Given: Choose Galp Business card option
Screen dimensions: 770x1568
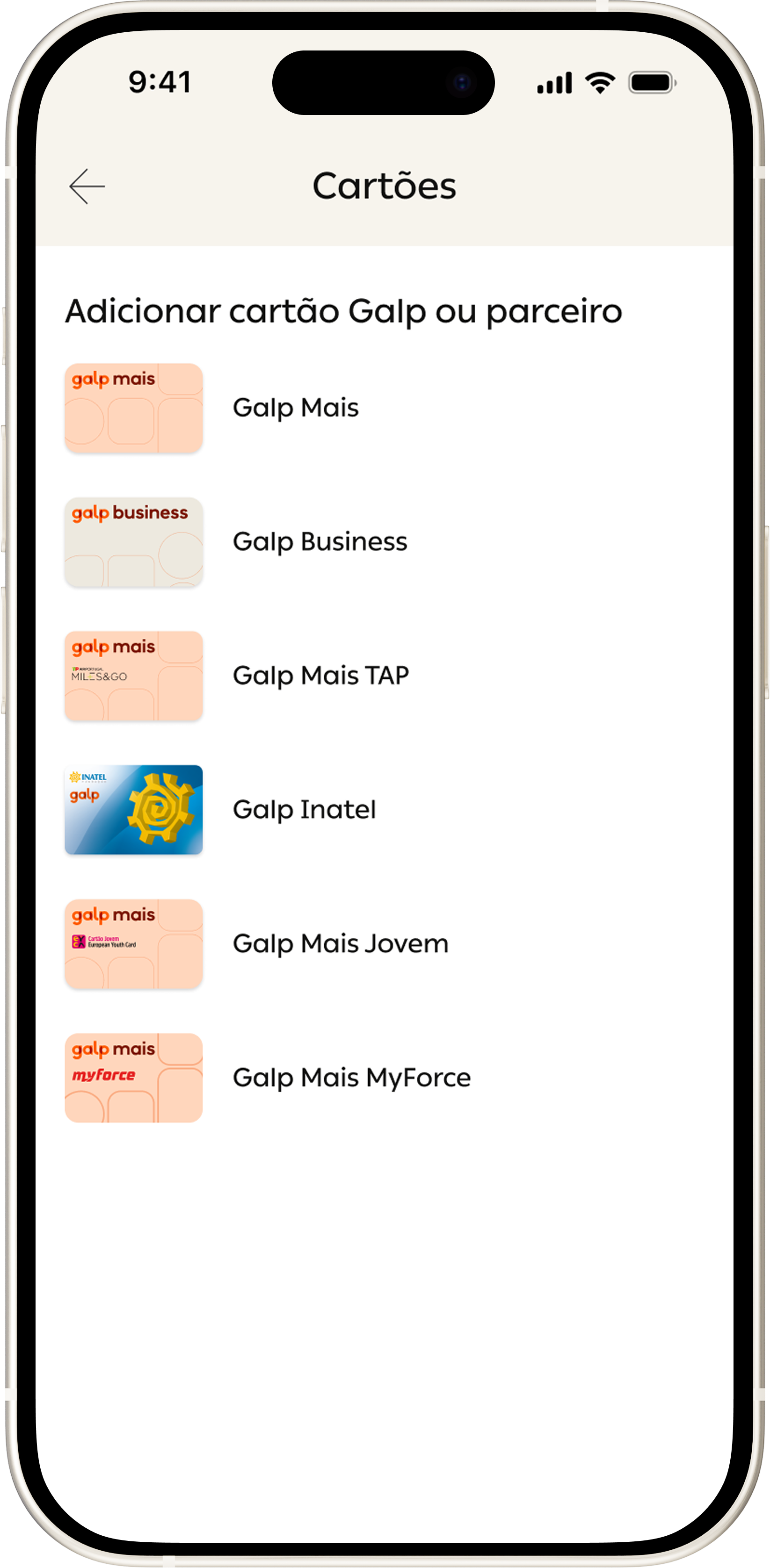Looking at the screenshot, I should pos(319,542).
